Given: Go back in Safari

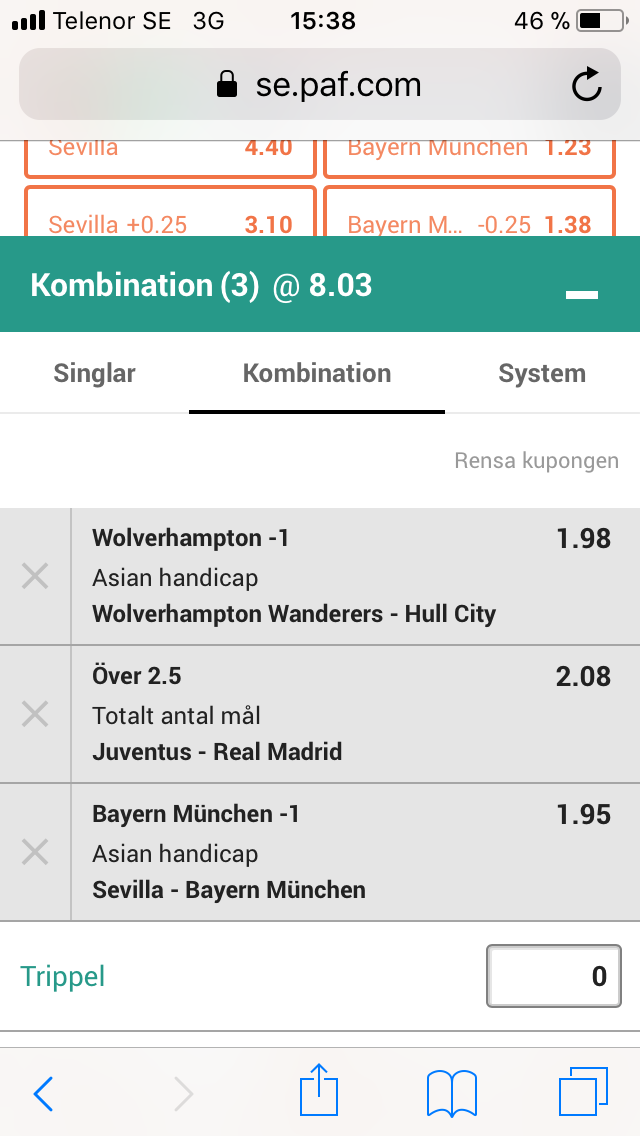Looking at the screenshot, I should coord(43,1093).
